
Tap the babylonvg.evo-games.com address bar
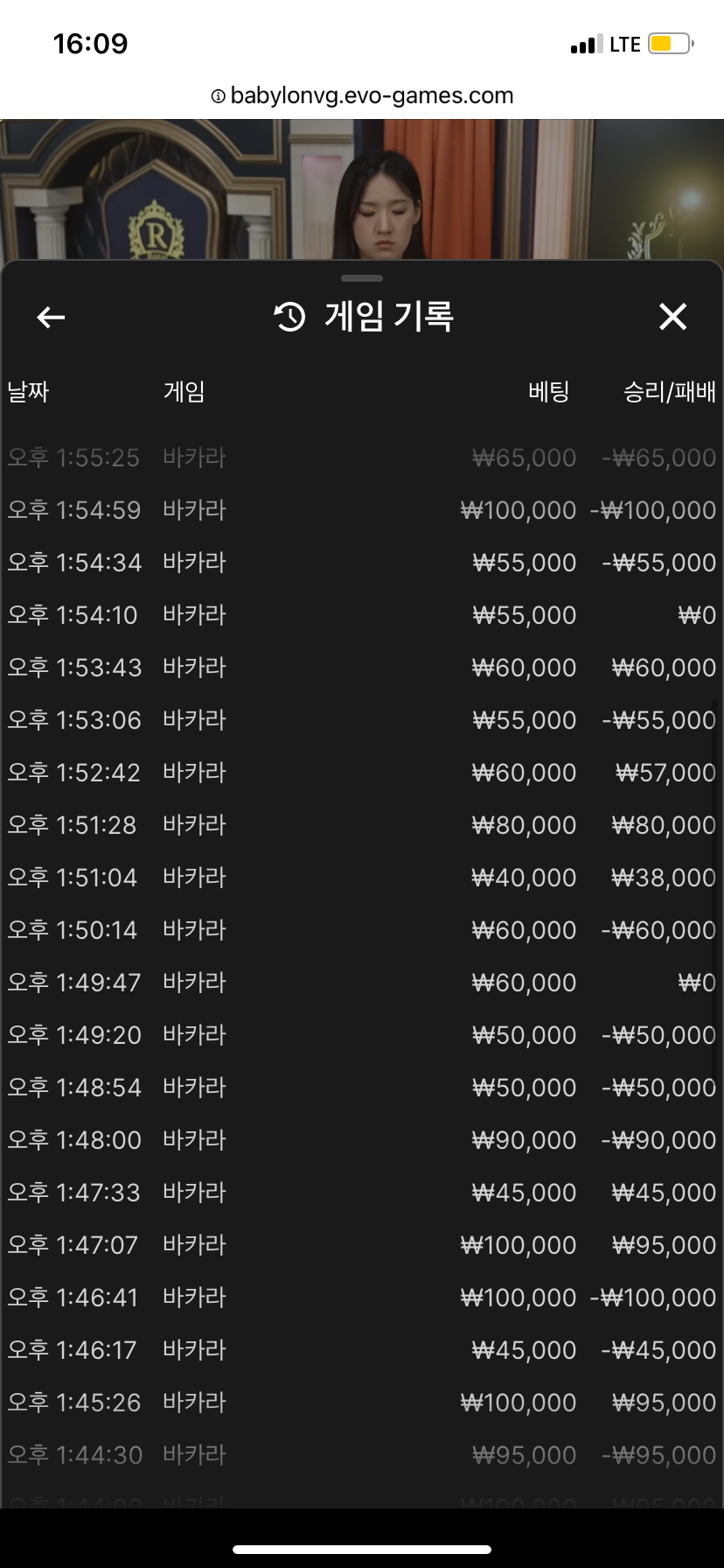tap(362, 95)
